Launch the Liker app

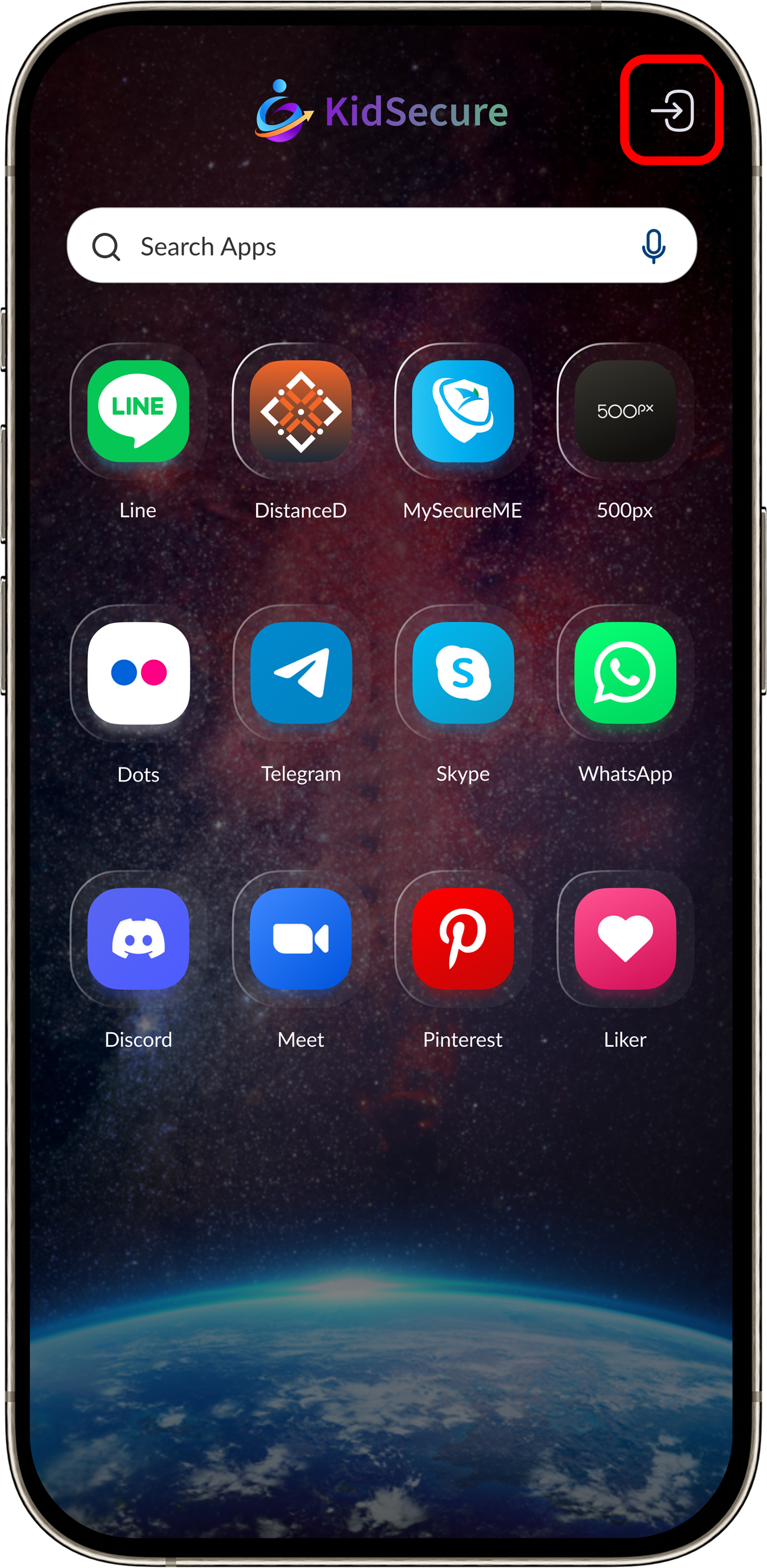tap(625, 939)
